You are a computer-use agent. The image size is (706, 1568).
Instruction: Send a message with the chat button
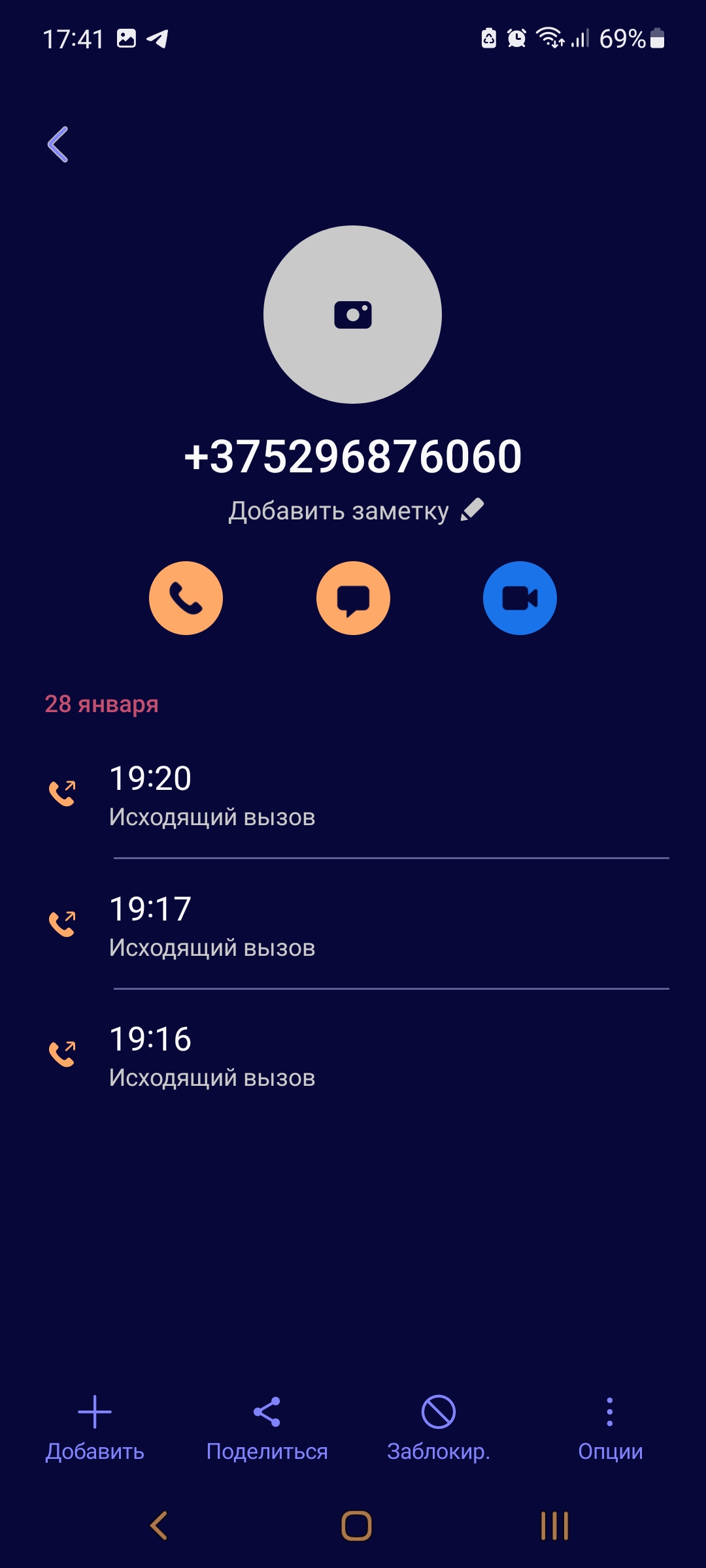tap(353, 598)
